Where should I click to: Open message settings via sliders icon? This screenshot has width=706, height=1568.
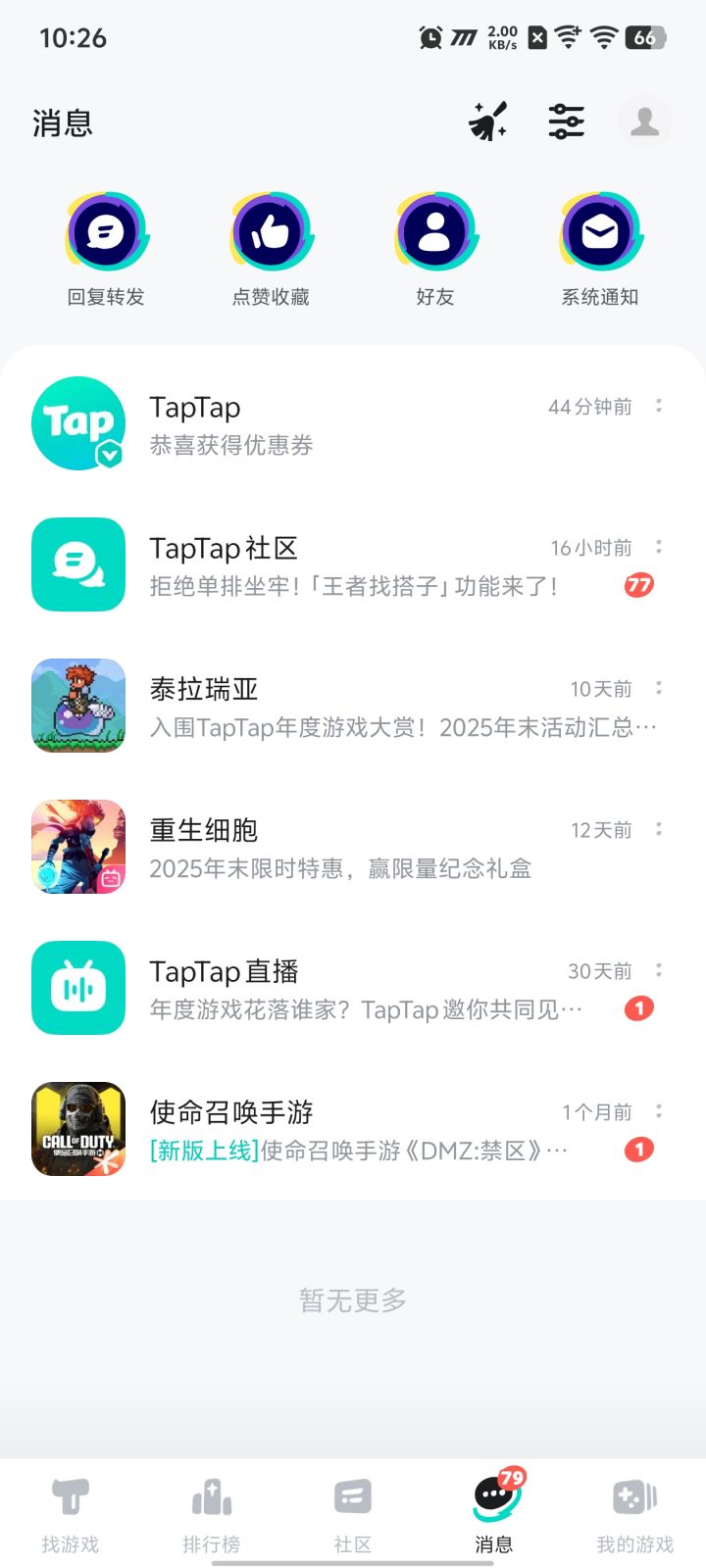pos(566,120)
